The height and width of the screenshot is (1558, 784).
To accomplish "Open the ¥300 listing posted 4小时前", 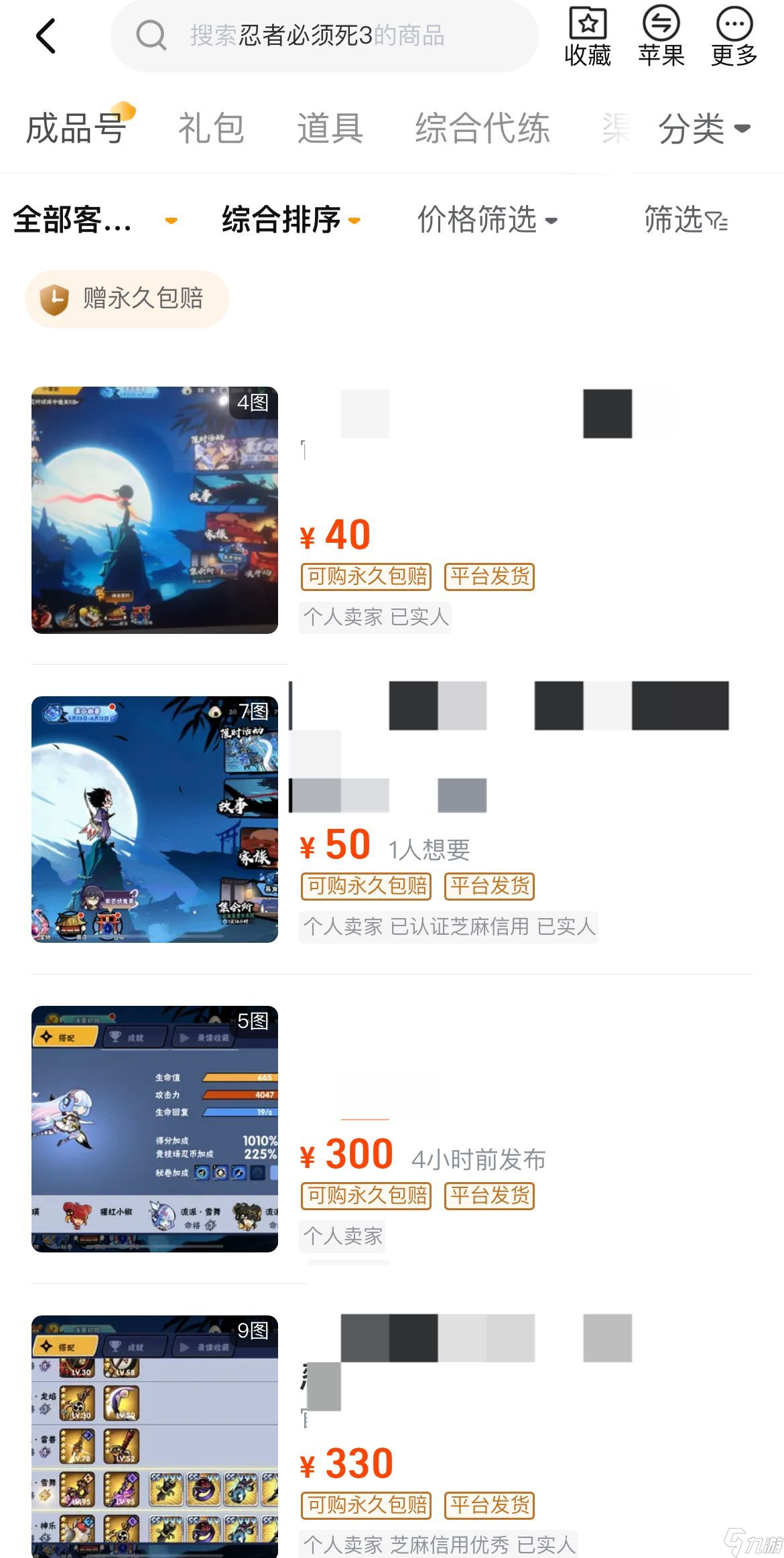I will click(402, 1128).
